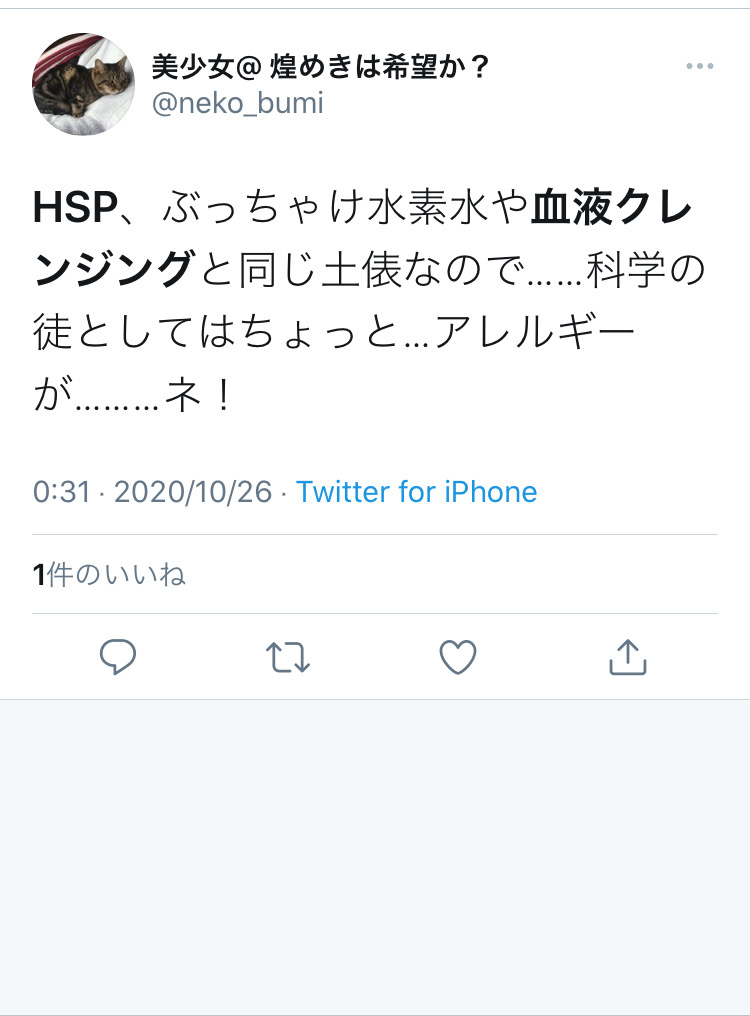The width and height of the screenshot is (750, 1016).
Task: View who liked (1件のいいね)
Action: 109,575
